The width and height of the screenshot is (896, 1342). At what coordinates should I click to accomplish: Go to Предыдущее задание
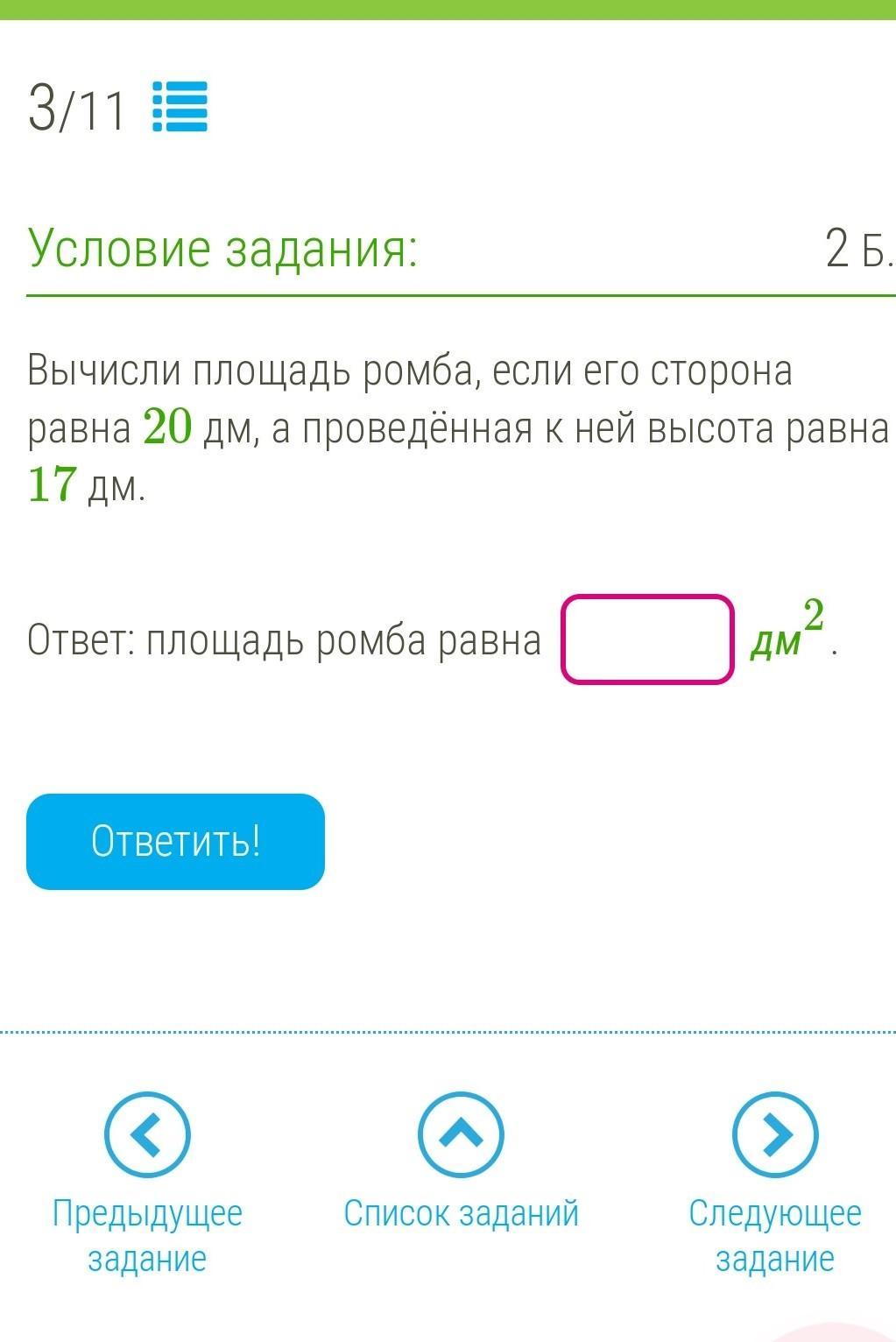147,1135
